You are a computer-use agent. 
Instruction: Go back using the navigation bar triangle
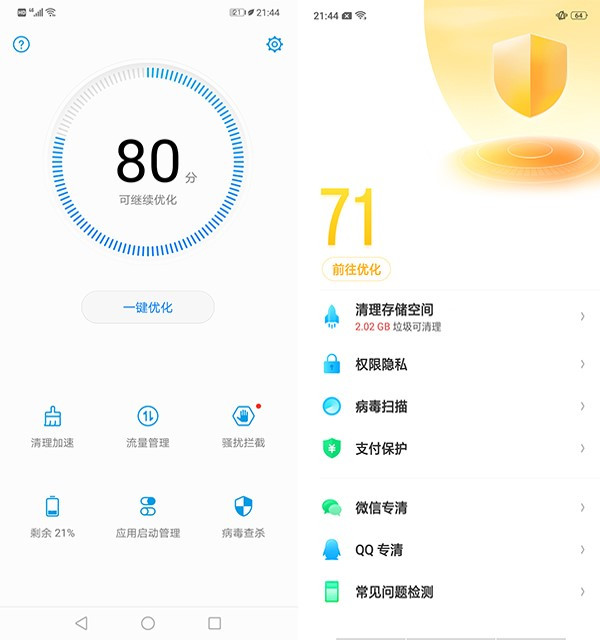81,623
